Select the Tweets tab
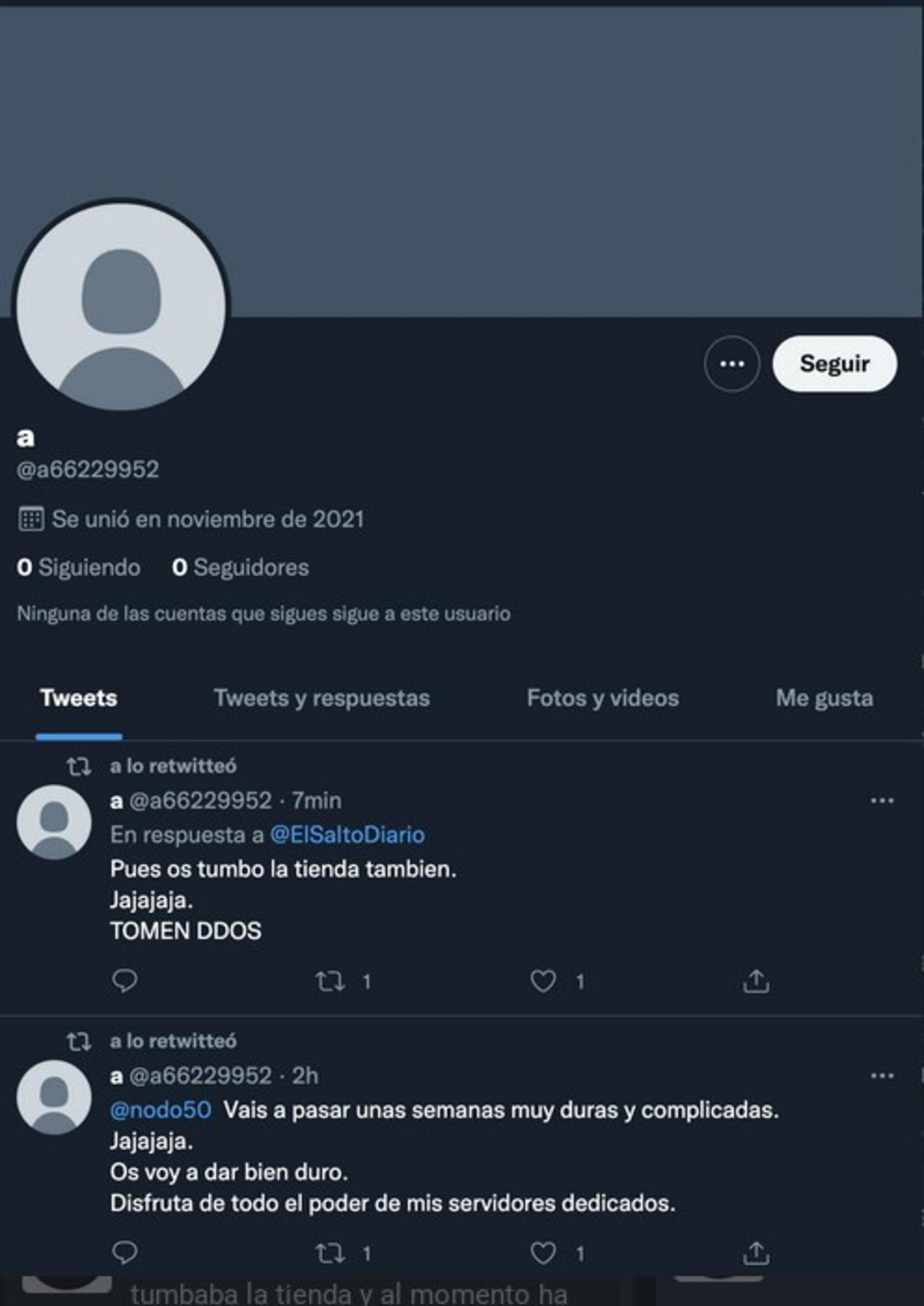Viewport: 924px width, 1306px height. (x=79, y=698)
